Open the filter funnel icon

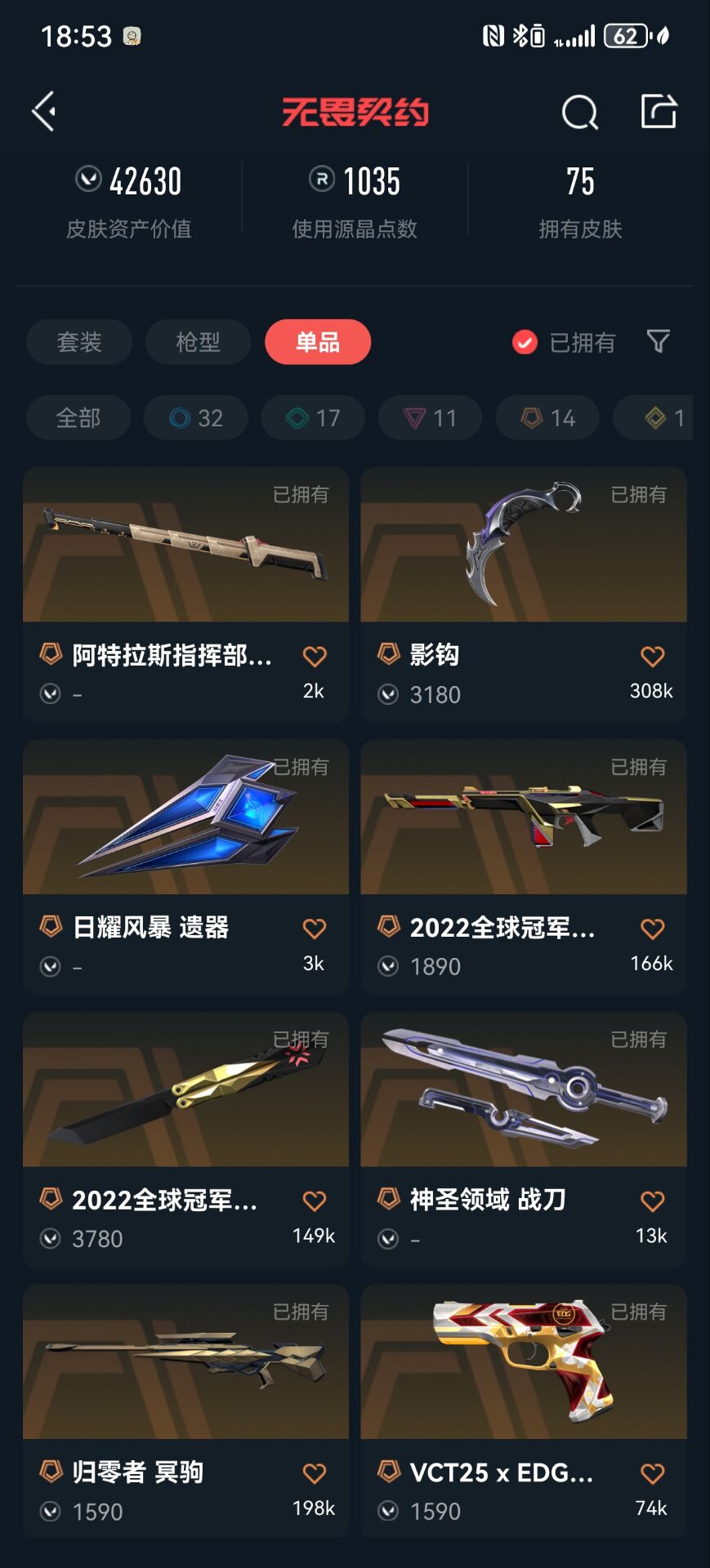click(658, 341)
